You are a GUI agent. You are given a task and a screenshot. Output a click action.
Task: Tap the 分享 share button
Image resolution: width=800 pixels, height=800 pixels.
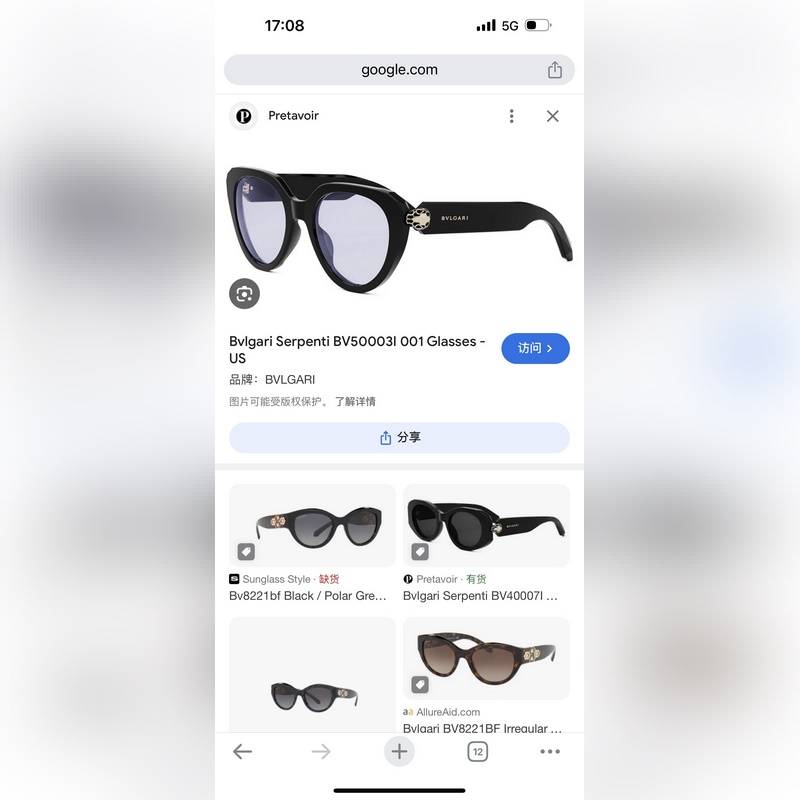[399, 438]
